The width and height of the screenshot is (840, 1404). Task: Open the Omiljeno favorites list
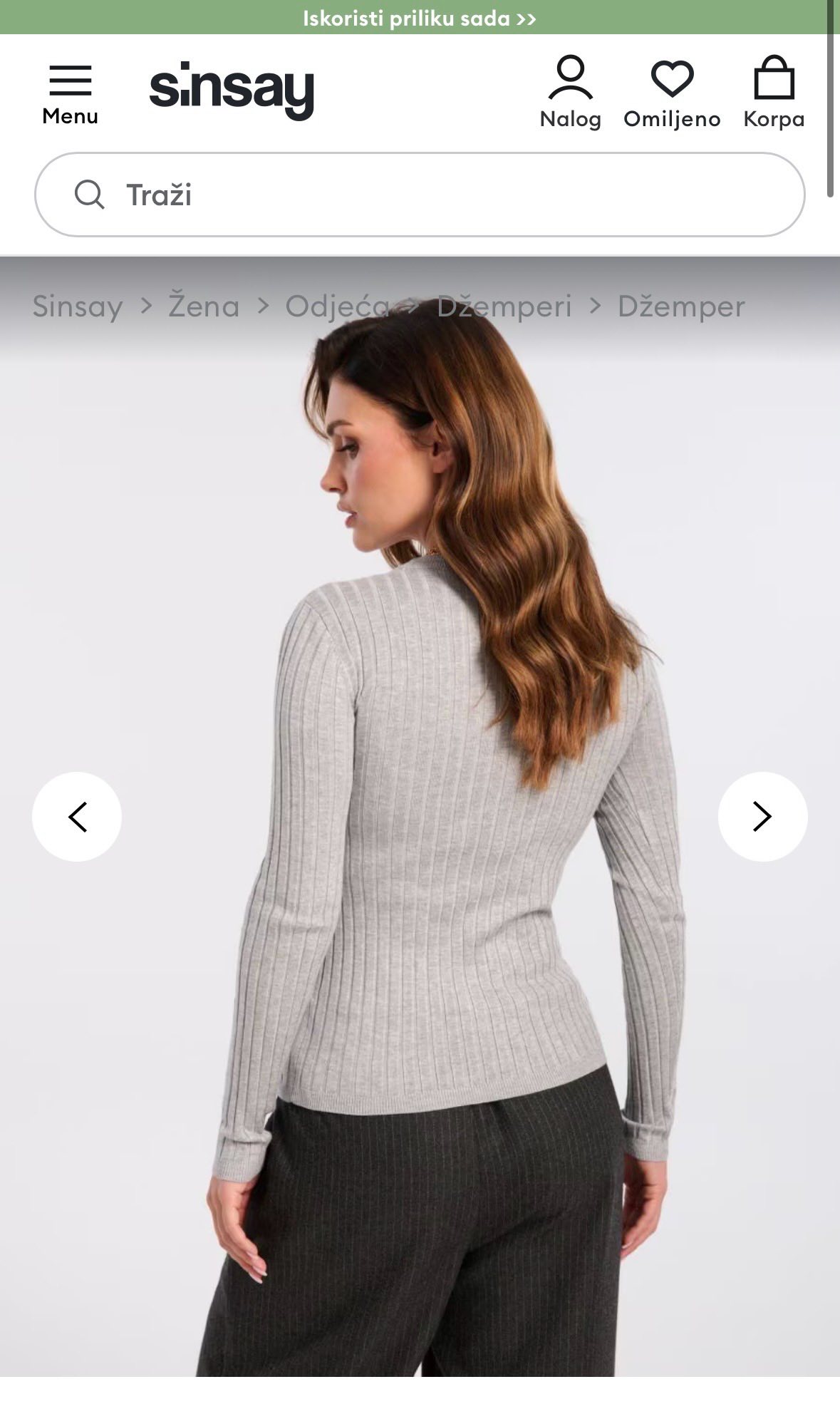coord(672,93)
